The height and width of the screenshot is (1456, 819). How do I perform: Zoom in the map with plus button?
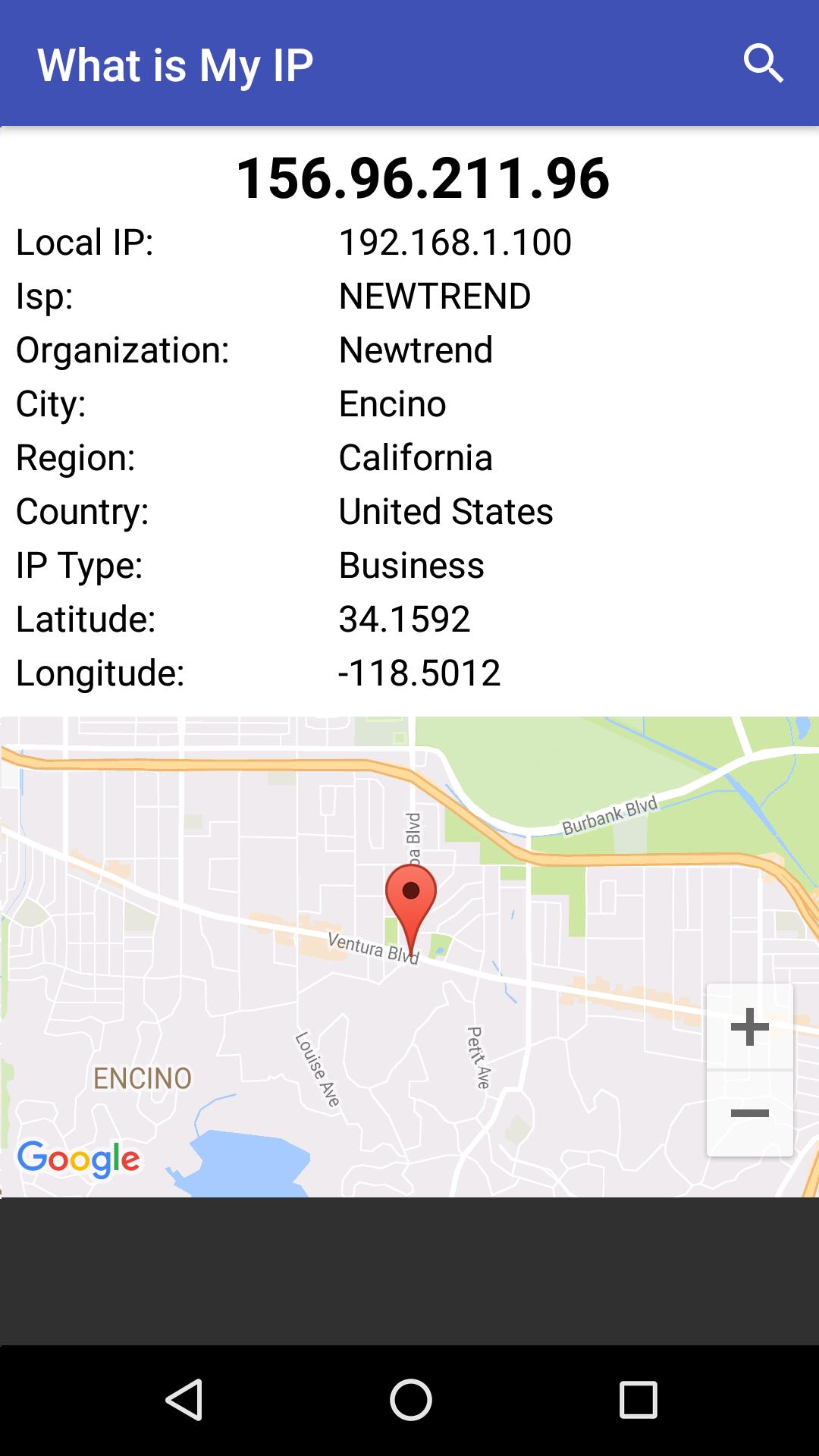750,1027
